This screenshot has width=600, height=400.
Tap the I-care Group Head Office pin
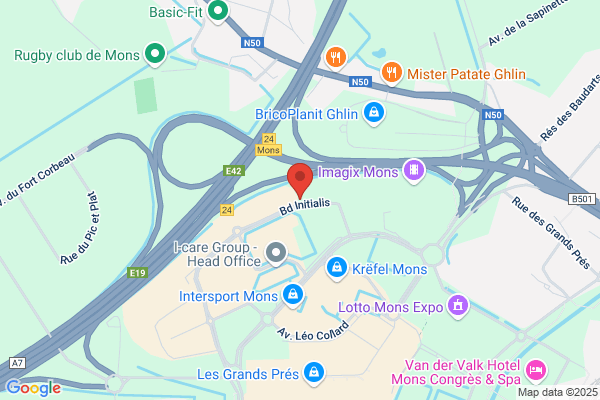[276, 254]
